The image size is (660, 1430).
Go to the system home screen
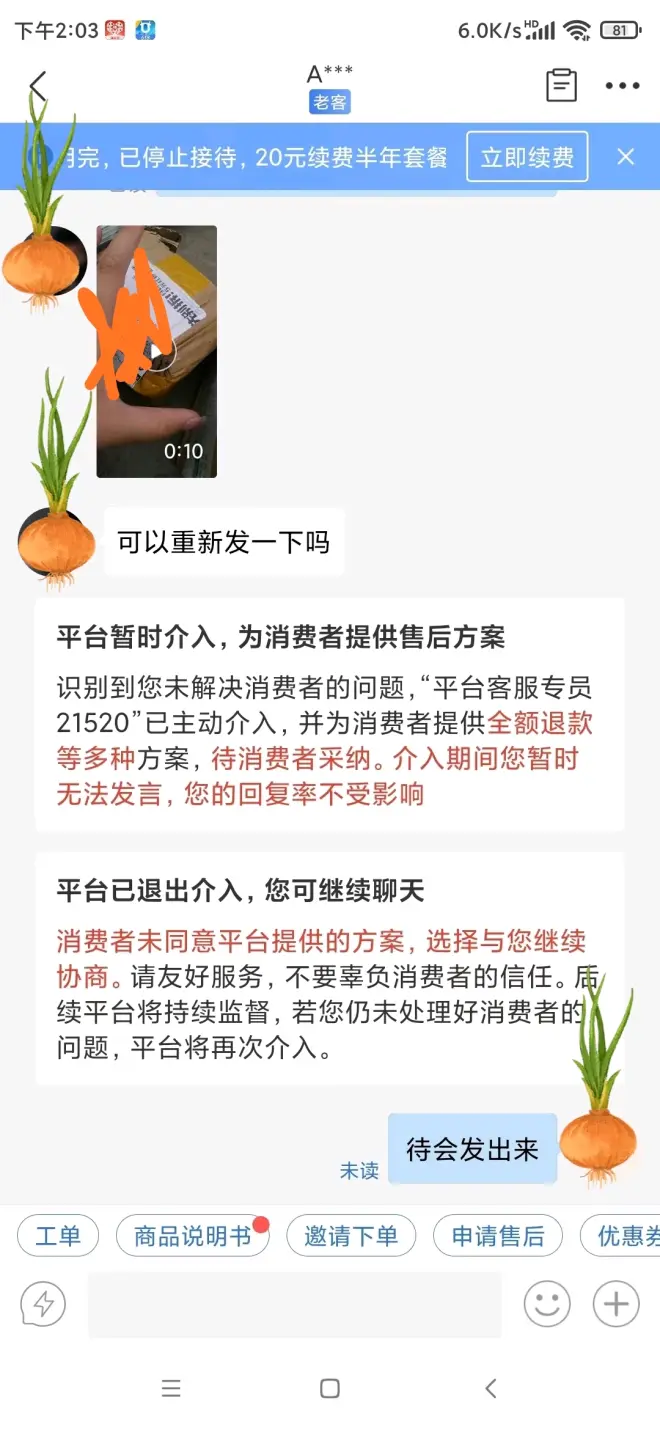pyautogui.click(x=330, y=1388)
